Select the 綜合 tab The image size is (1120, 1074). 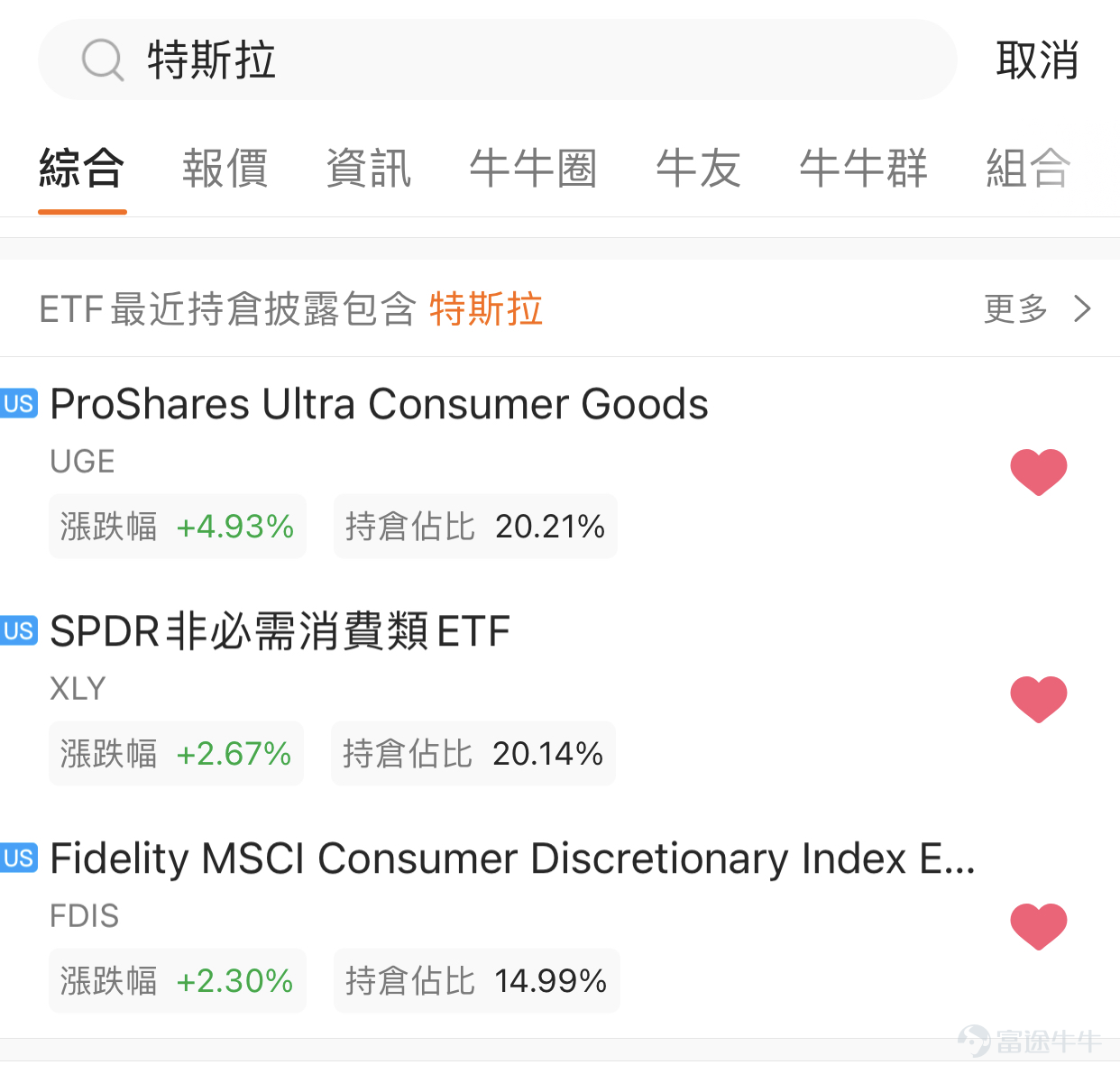click(81, 169)
